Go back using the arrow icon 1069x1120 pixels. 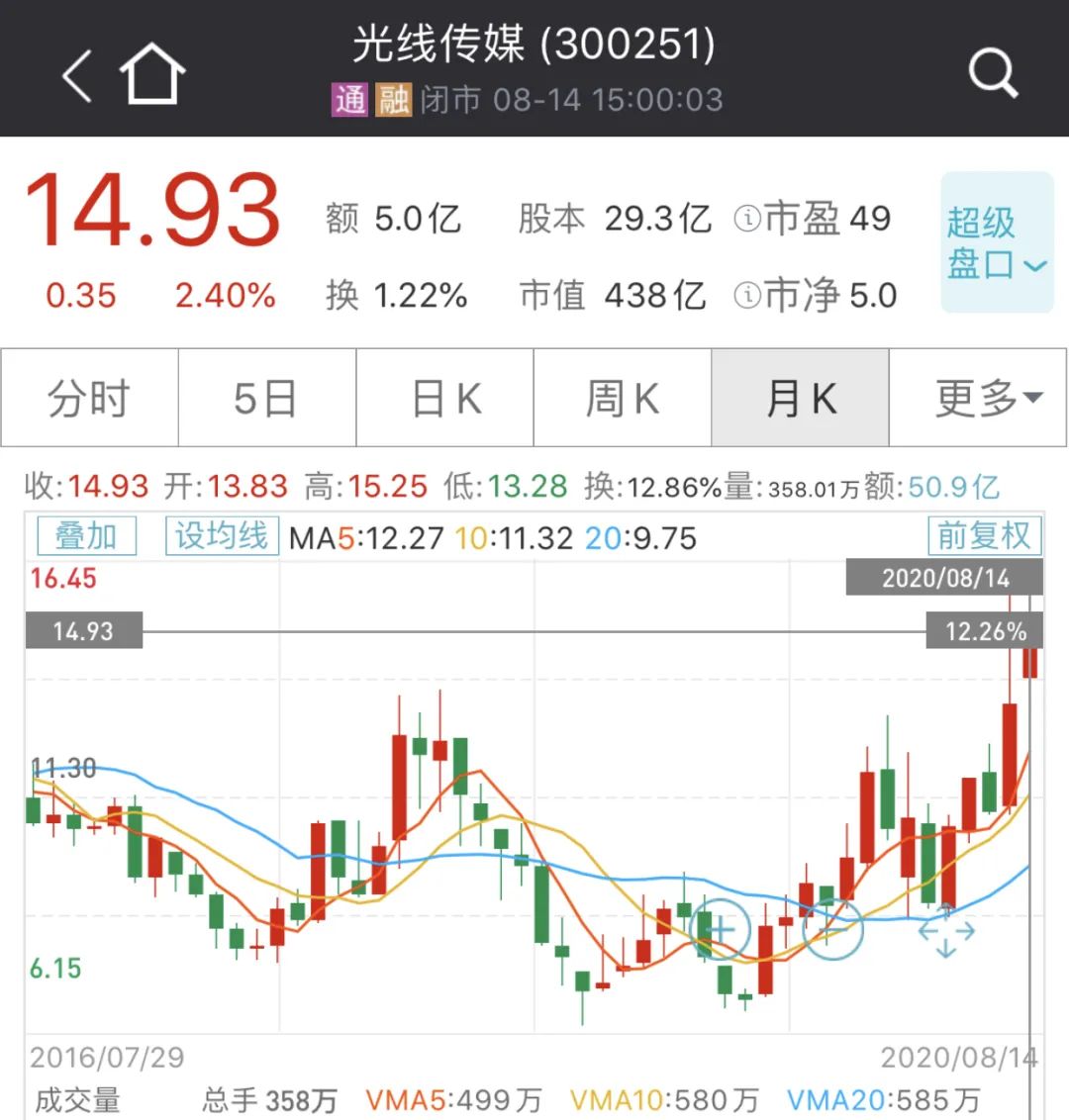[x=77, y=74]
